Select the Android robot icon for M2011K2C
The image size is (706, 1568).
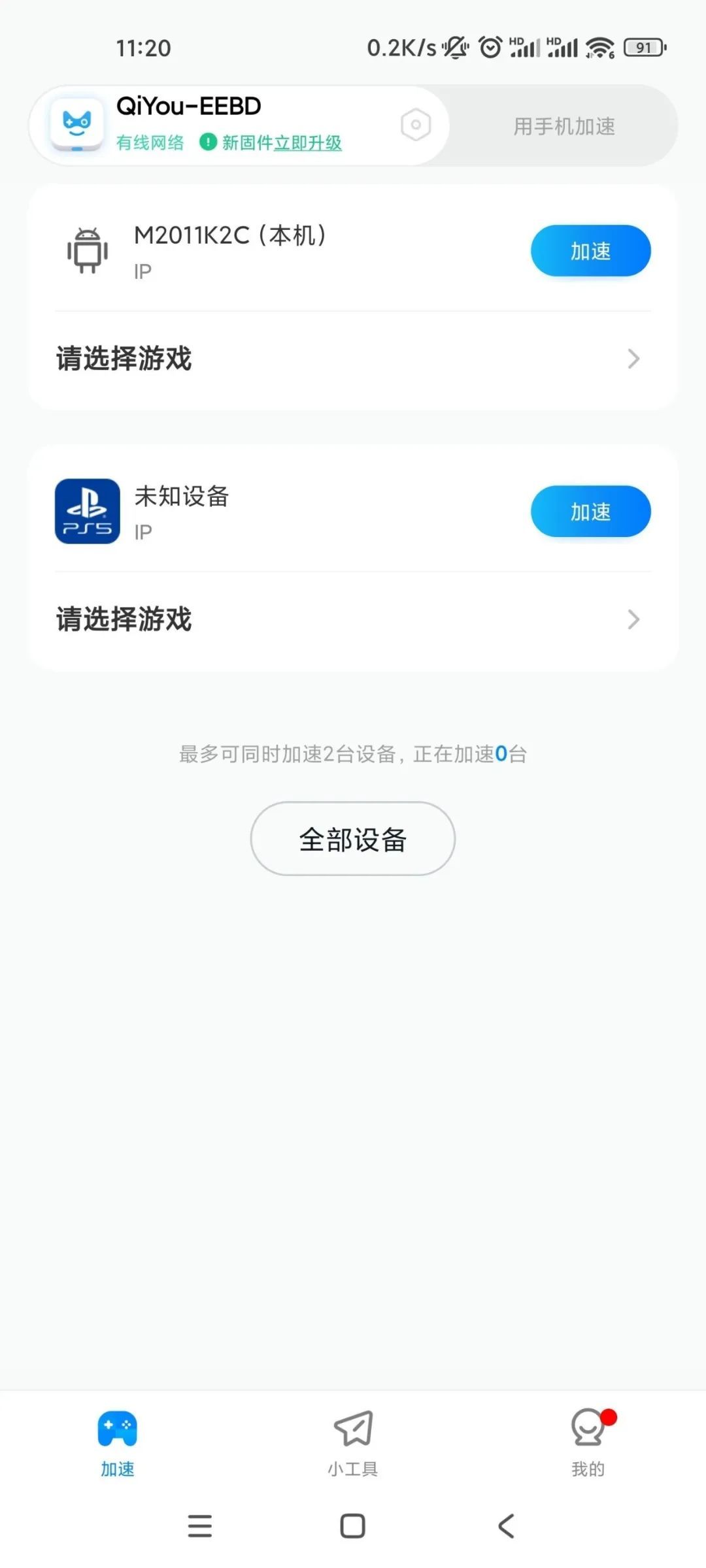pos(87,250)
